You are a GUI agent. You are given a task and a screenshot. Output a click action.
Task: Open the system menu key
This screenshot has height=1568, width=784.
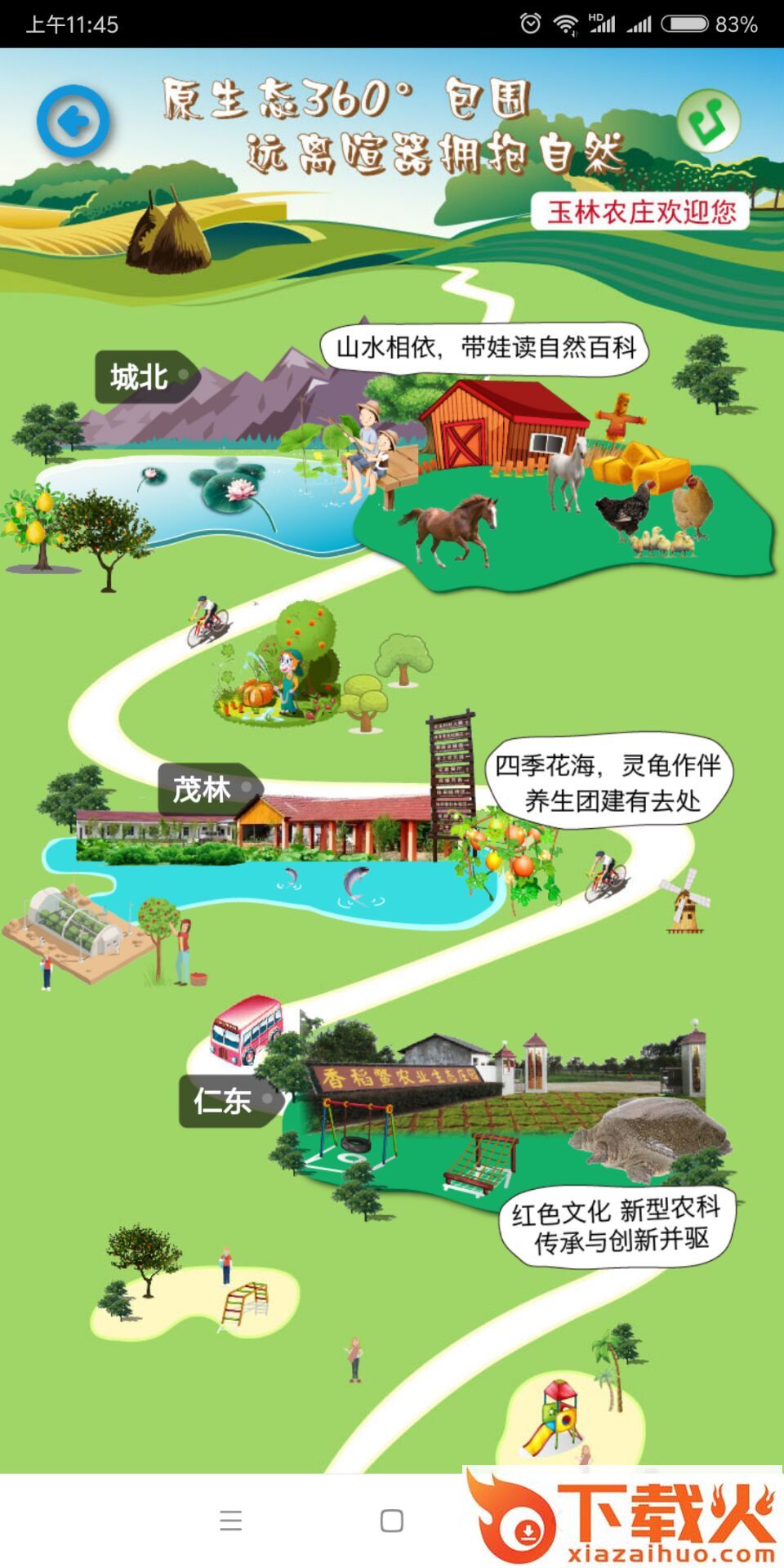tap(231, 1521)
